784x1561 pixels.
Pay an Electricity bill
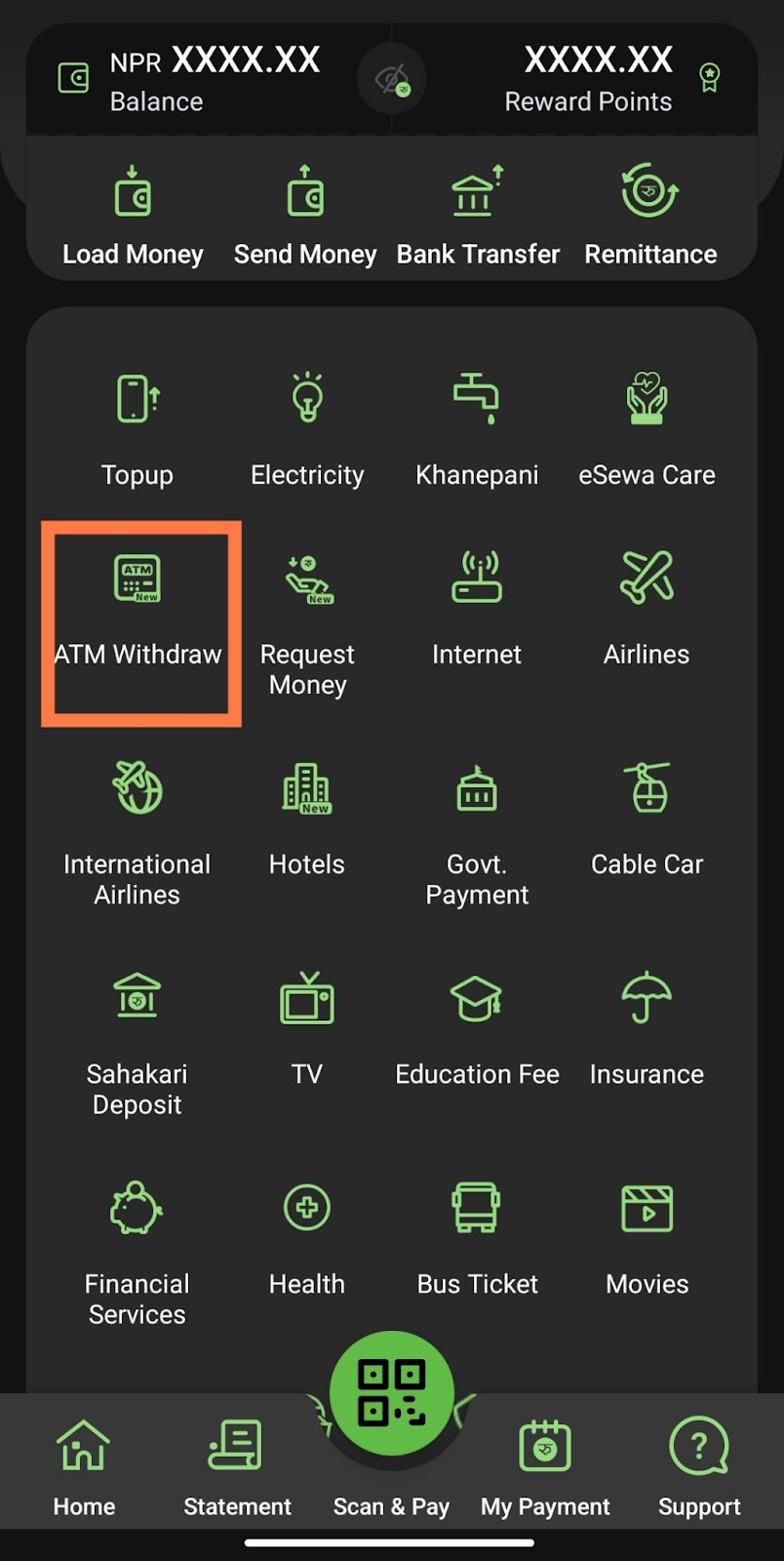point(307,426)
